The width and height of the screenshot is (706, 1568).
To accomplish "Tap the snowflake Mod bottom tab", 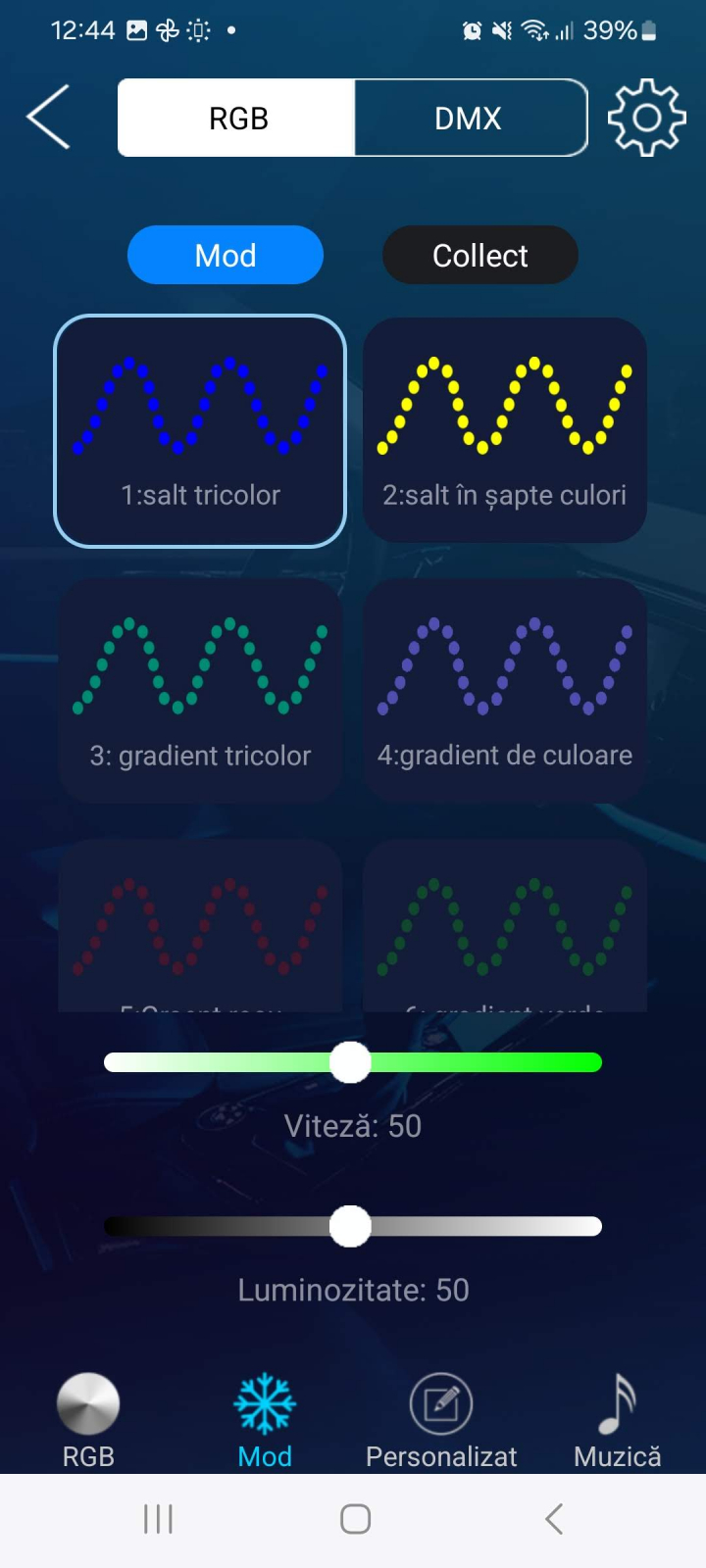I will (265, 1421).
